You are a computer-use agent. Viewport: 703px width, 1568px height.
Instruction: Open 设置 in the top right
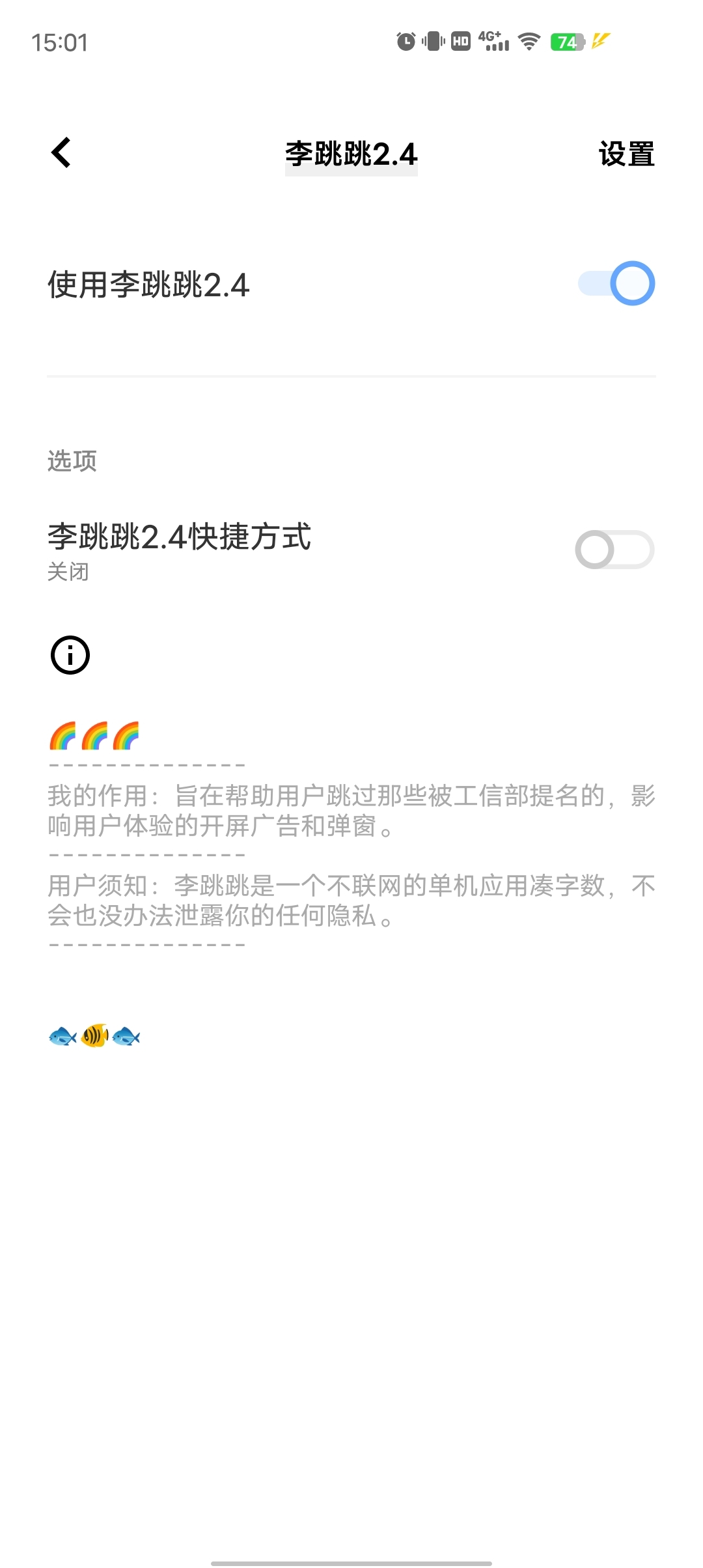tap(626, 154)
